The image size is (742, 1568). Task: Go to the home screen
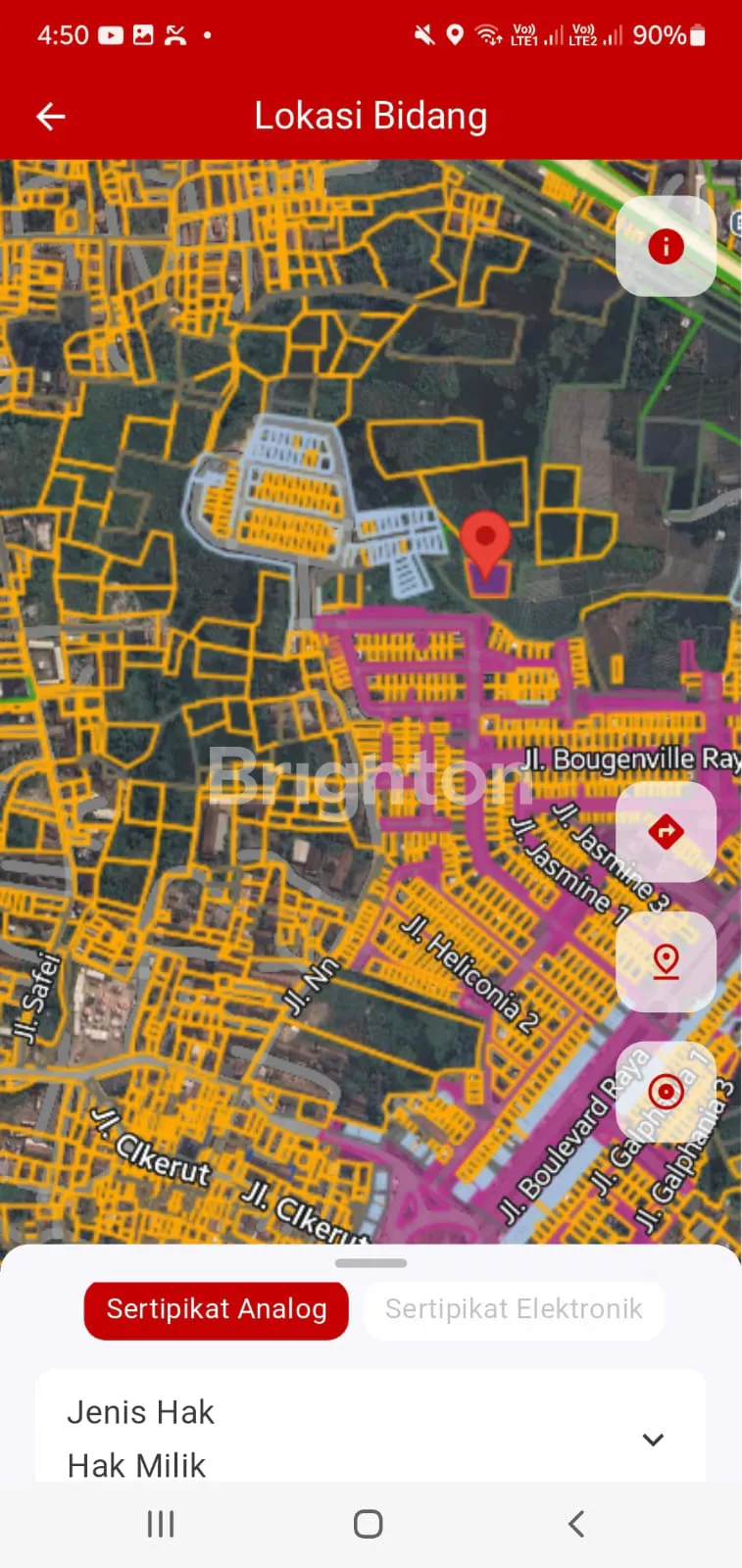point(369,1524)
